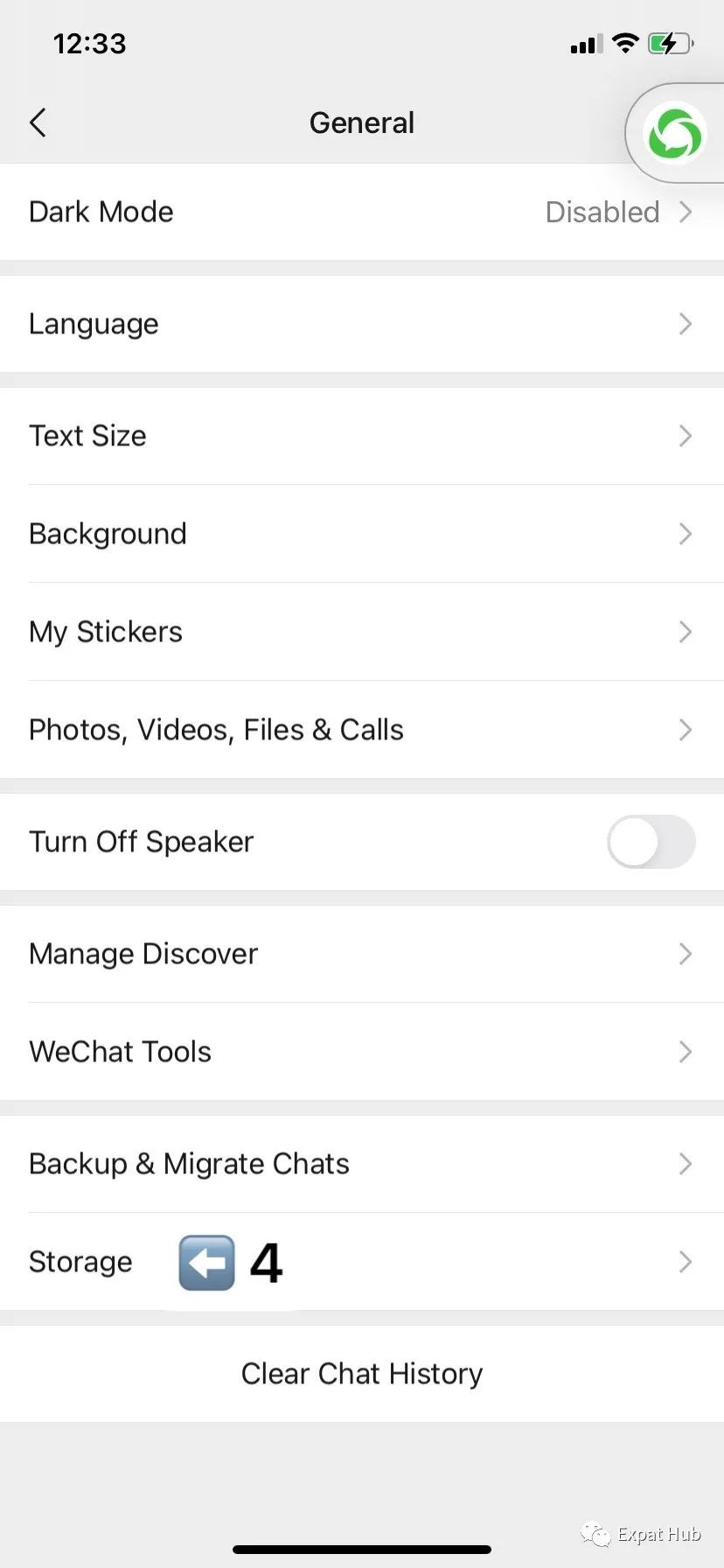Open WeChat Tools

pos(362,1052)
